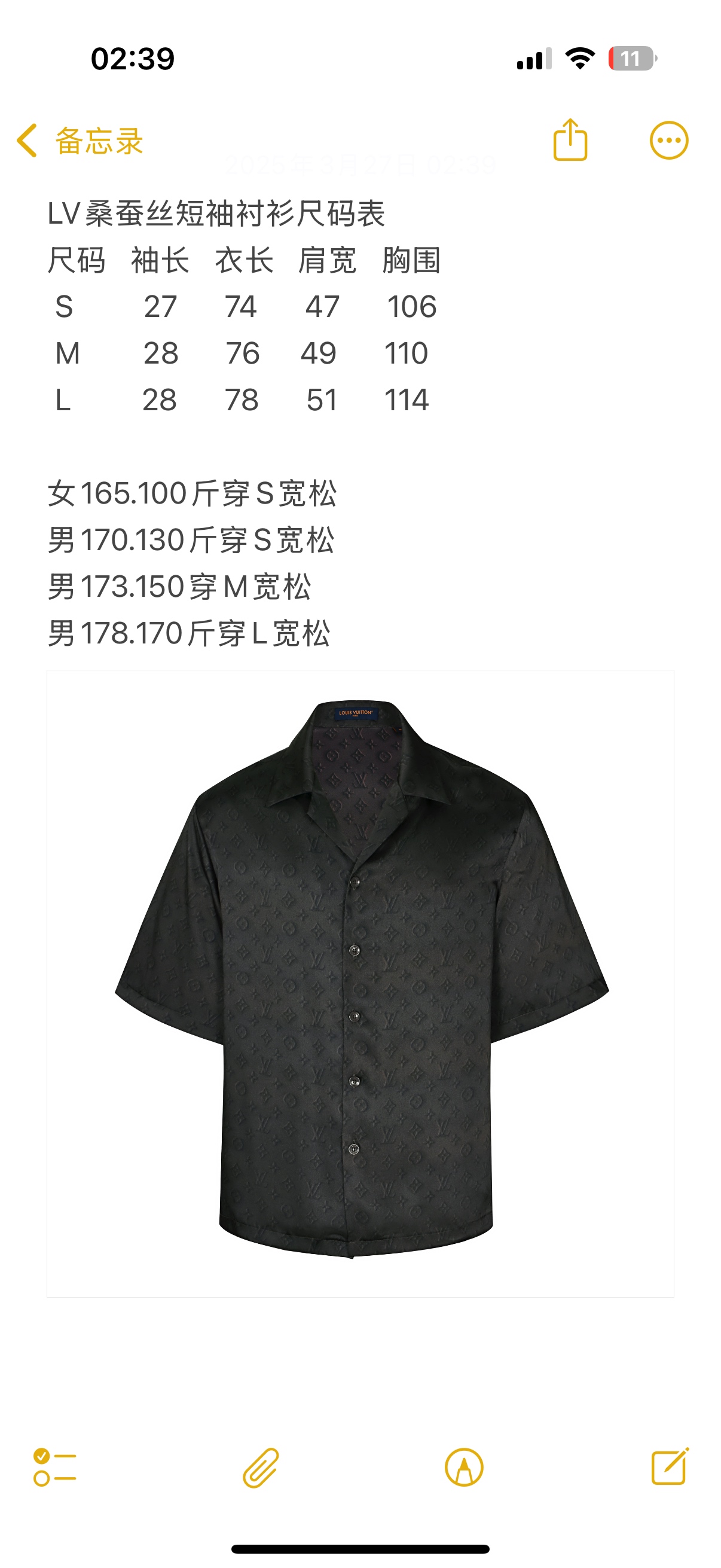
Task: Go back to 备忘录 notes list
Action: tap(79, 141)
